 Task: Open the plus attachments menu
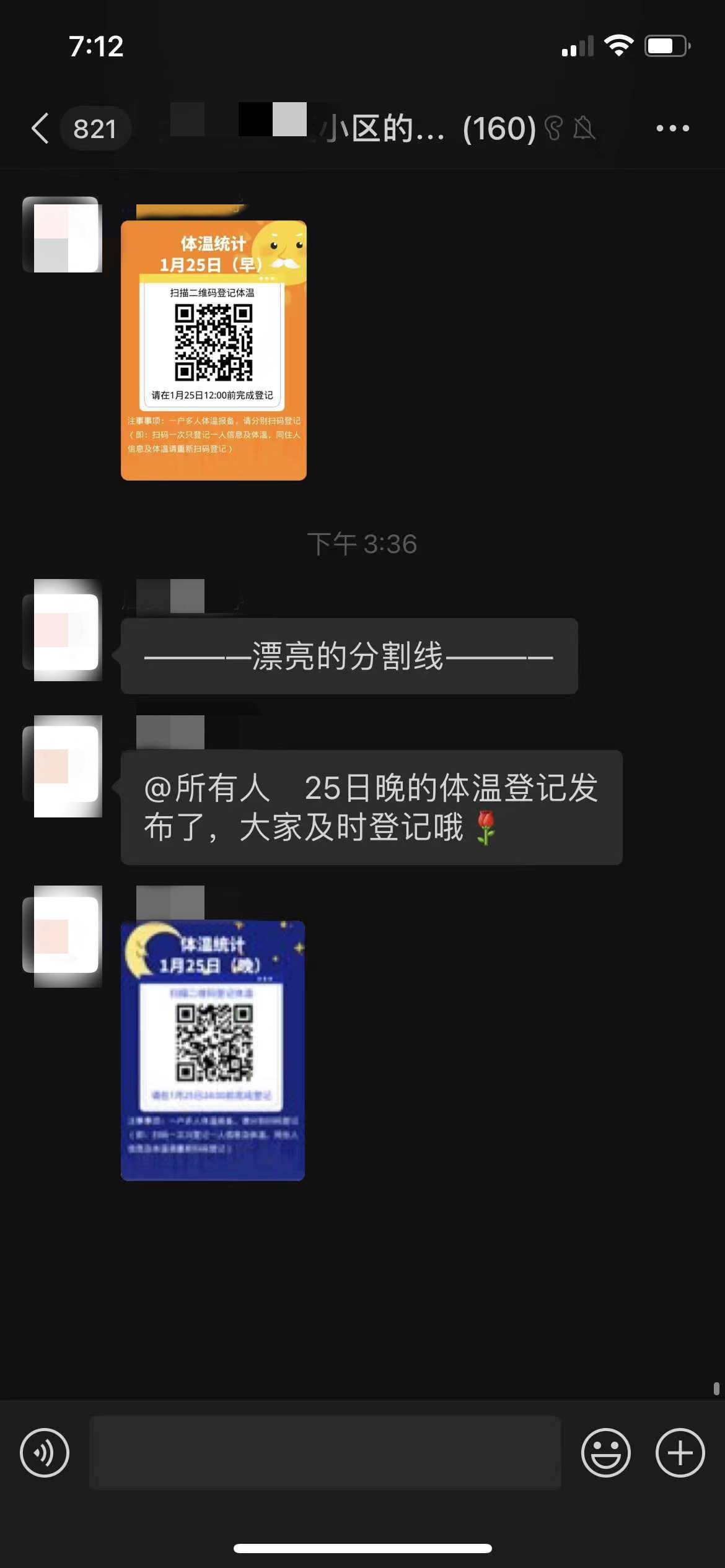click(x=680, y=1452)
